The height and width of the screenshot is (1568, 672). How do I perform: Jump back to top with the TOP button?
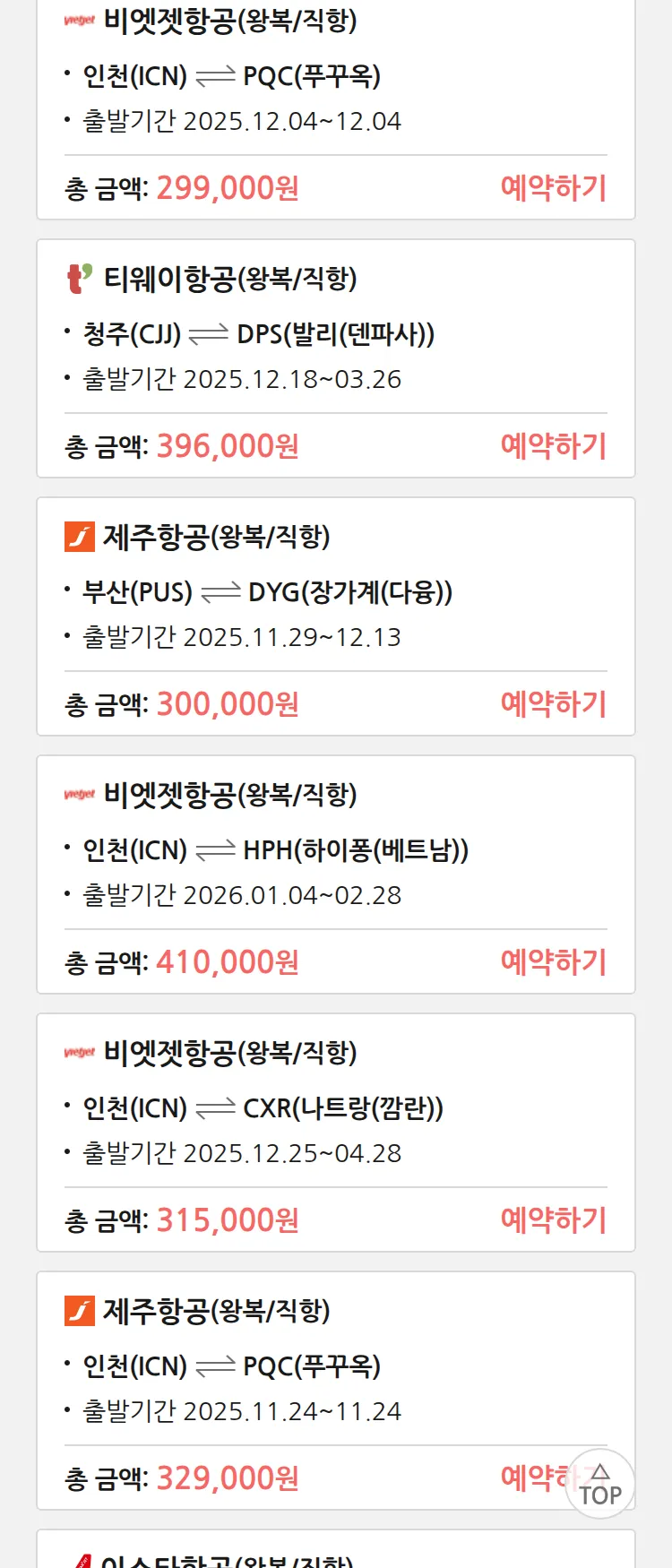pyautogui.click(x=600, y=1485)
